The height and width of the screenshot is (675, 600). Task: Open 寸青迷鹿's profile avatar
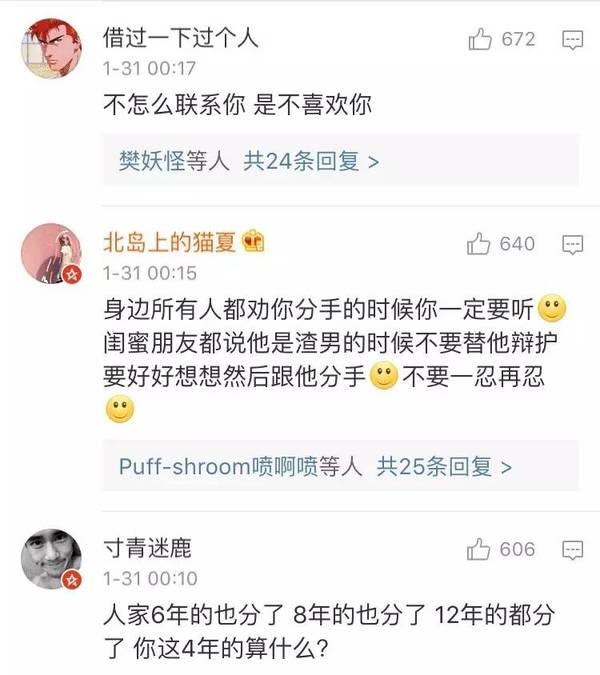click(50, 558)
